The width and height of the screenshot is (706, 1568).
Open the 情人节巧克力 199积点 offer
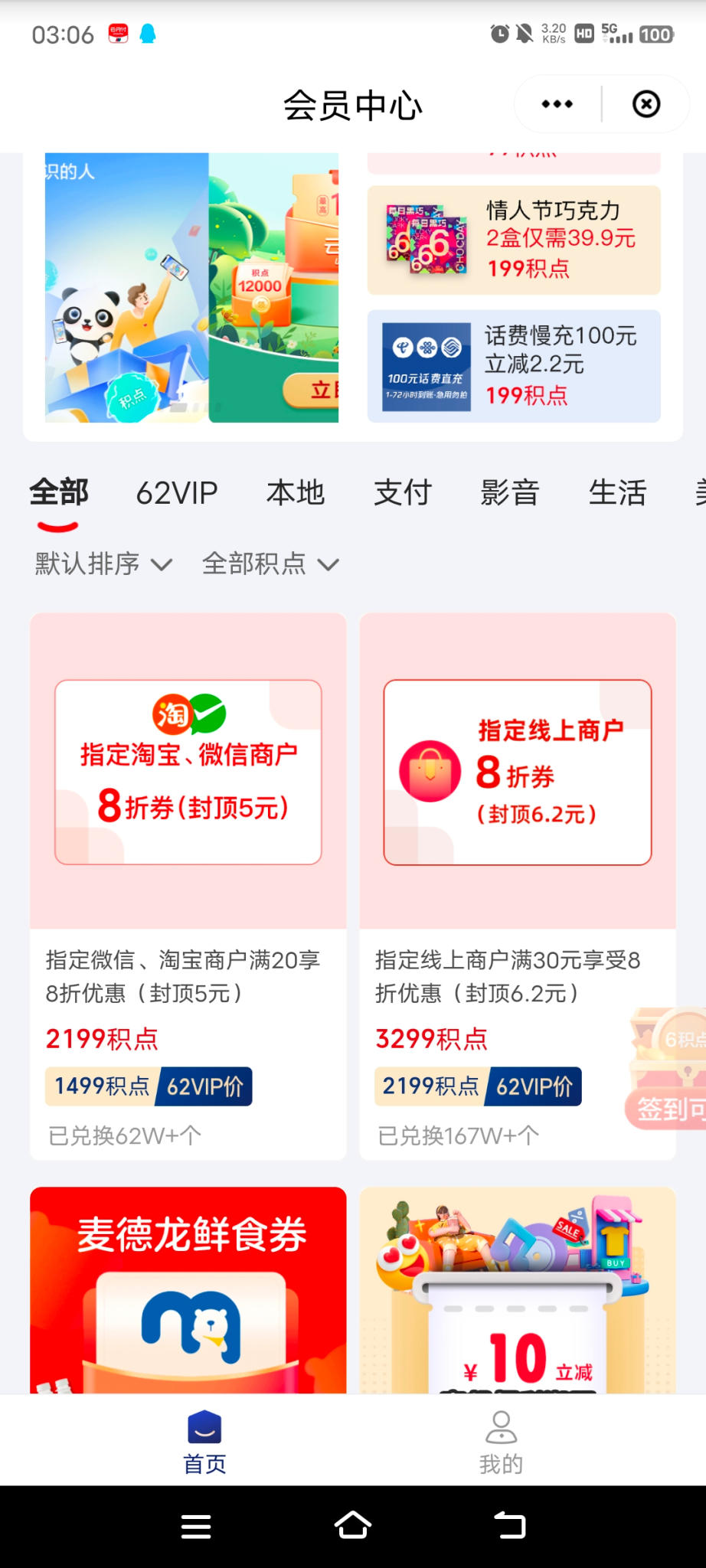[514, 240]
